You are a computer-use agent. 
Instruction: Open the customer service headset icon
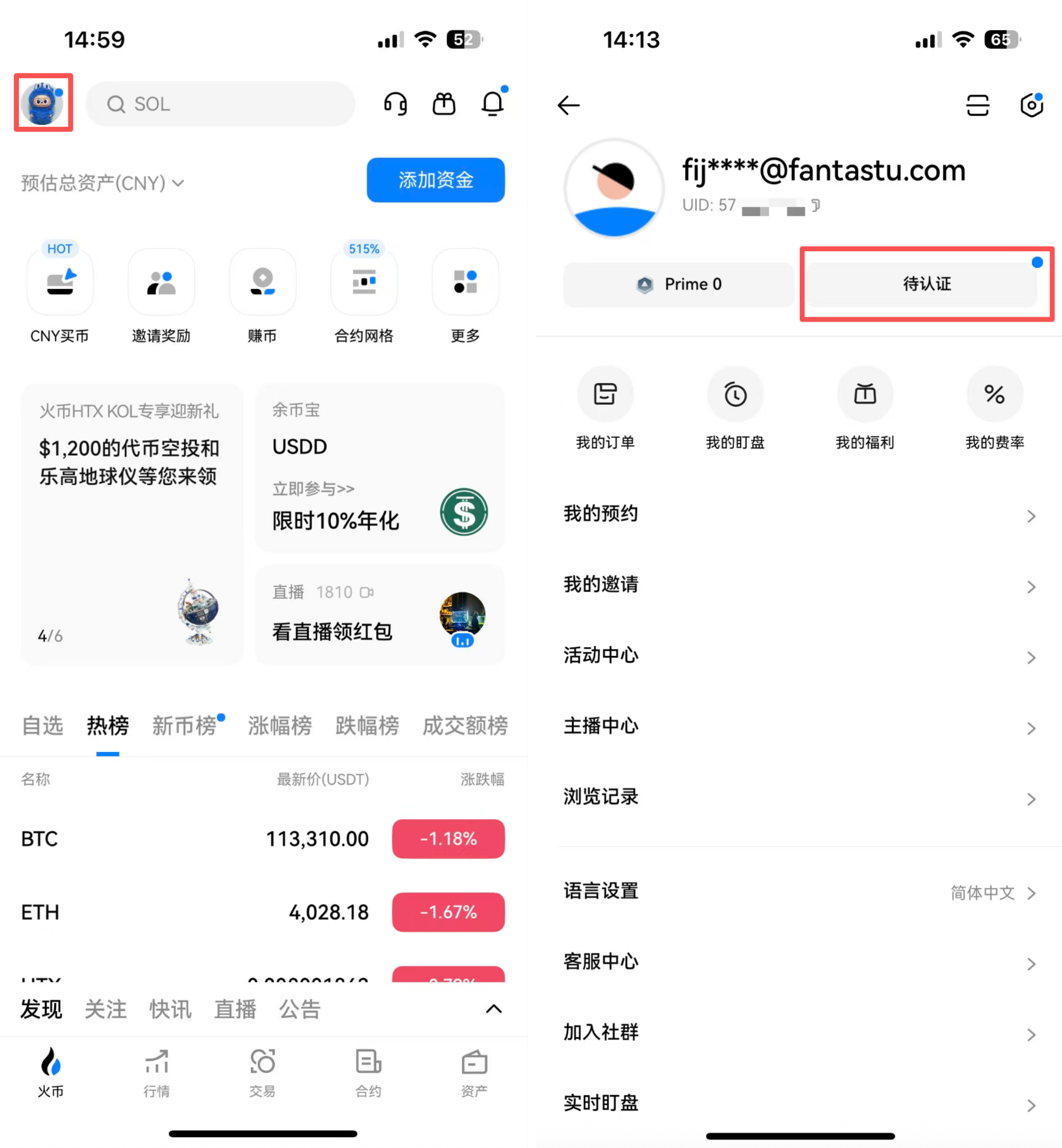click(x=395, y=104)
